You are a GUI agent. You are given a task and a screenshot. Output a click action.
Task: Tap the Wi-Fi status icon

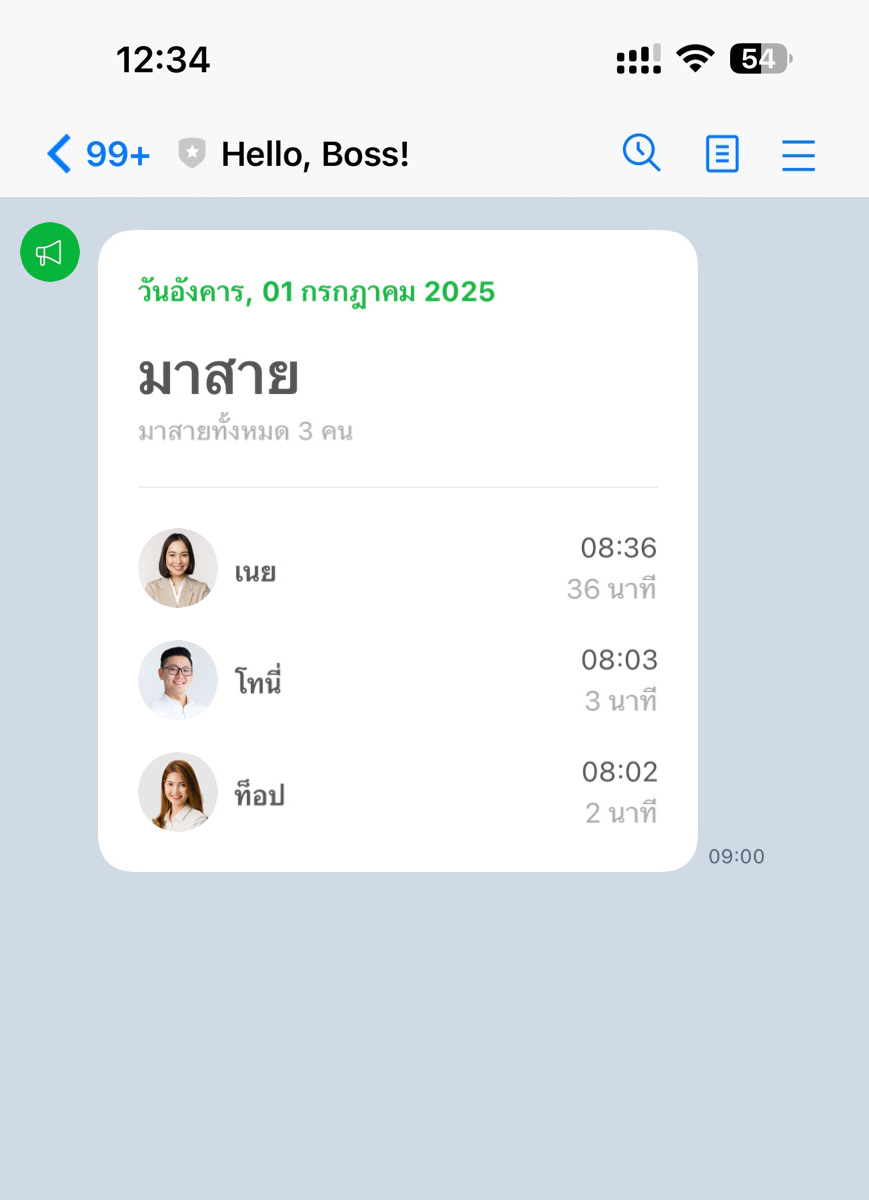coord(697,58)
